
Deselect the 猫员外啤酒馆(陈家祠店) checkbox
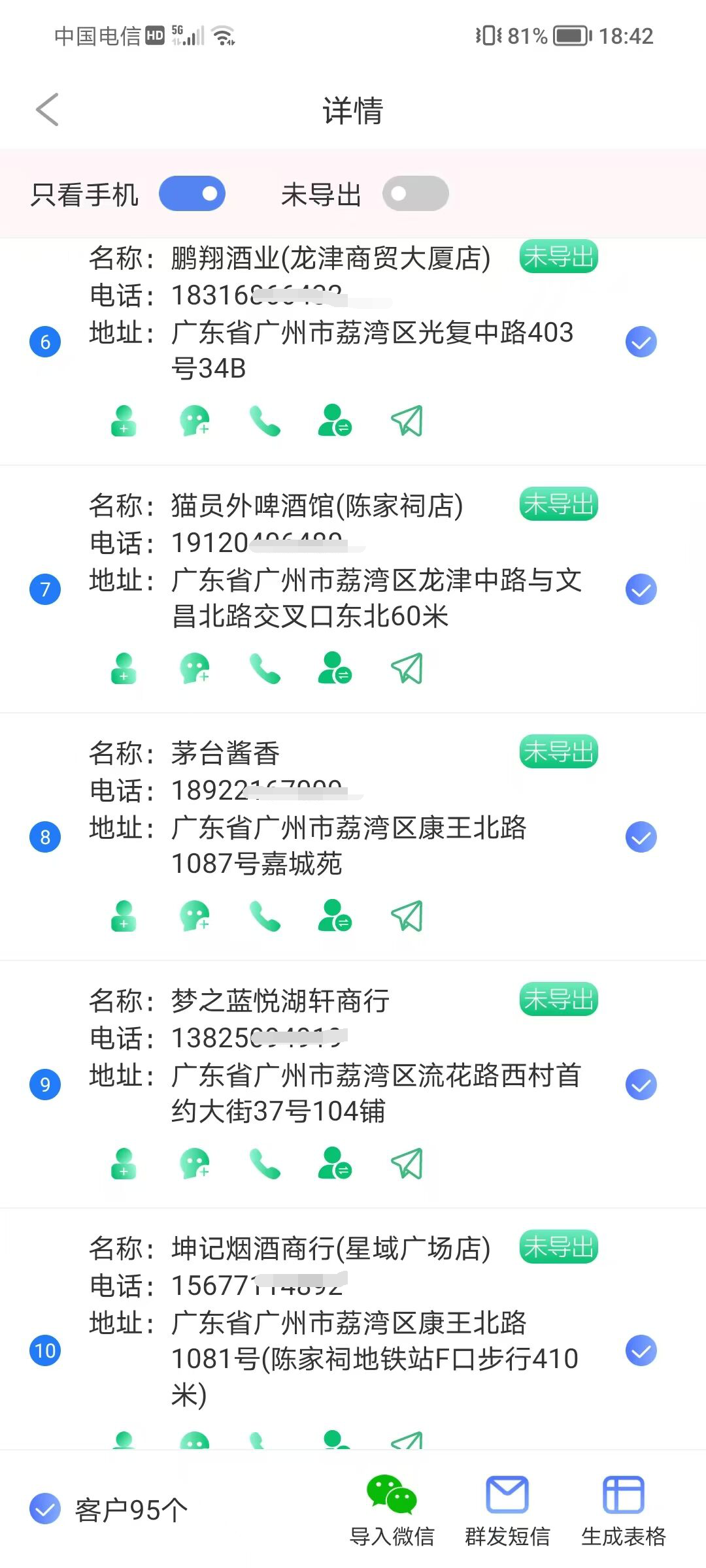point(641,589)
